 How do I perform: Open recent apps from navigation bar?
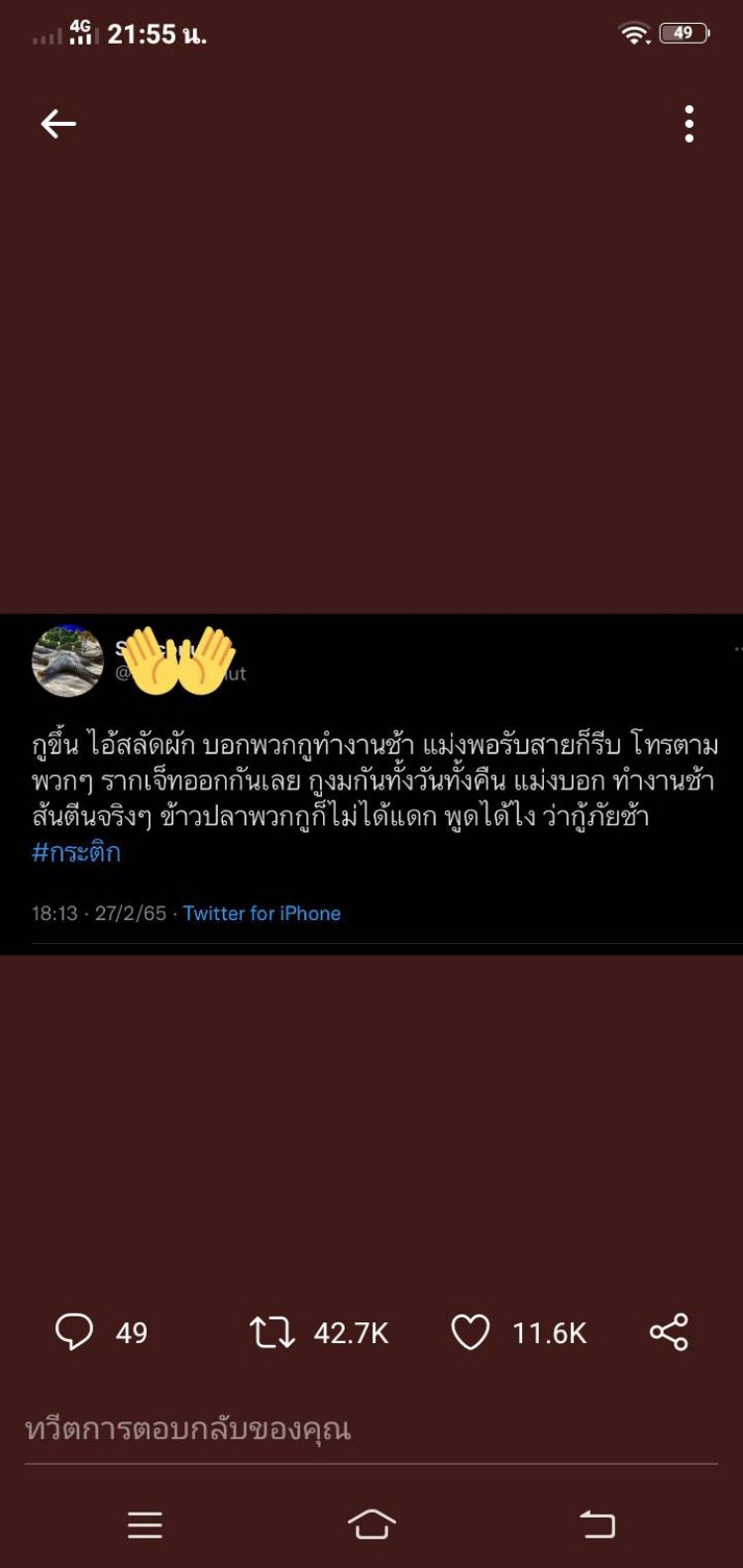click(145, 1524)
